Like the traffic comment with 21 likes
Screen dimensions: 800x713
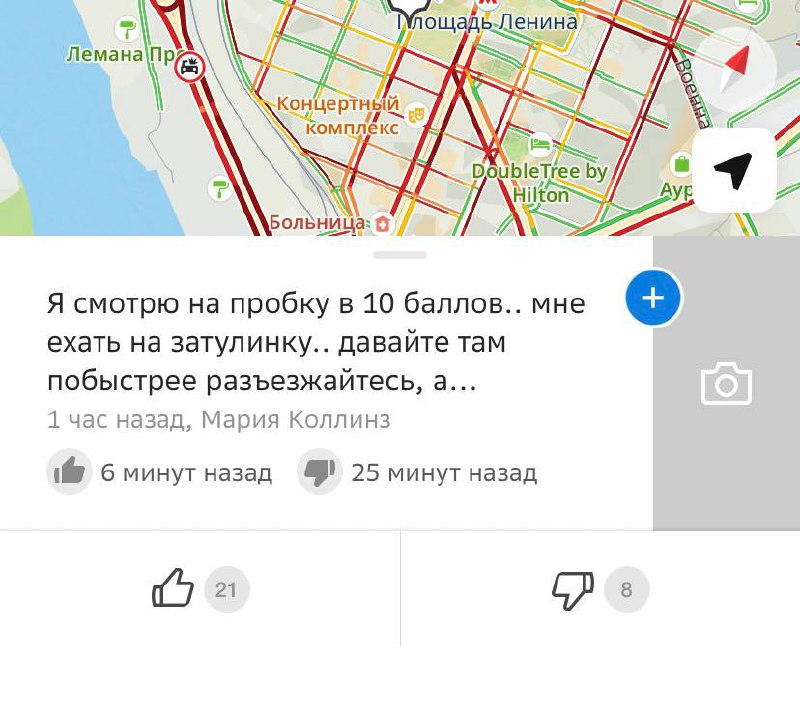pos(199,589)
